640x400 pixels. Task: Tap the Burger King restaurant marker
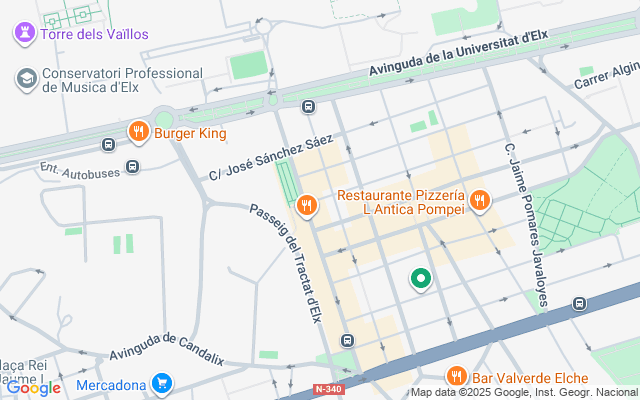coord(139,131)
